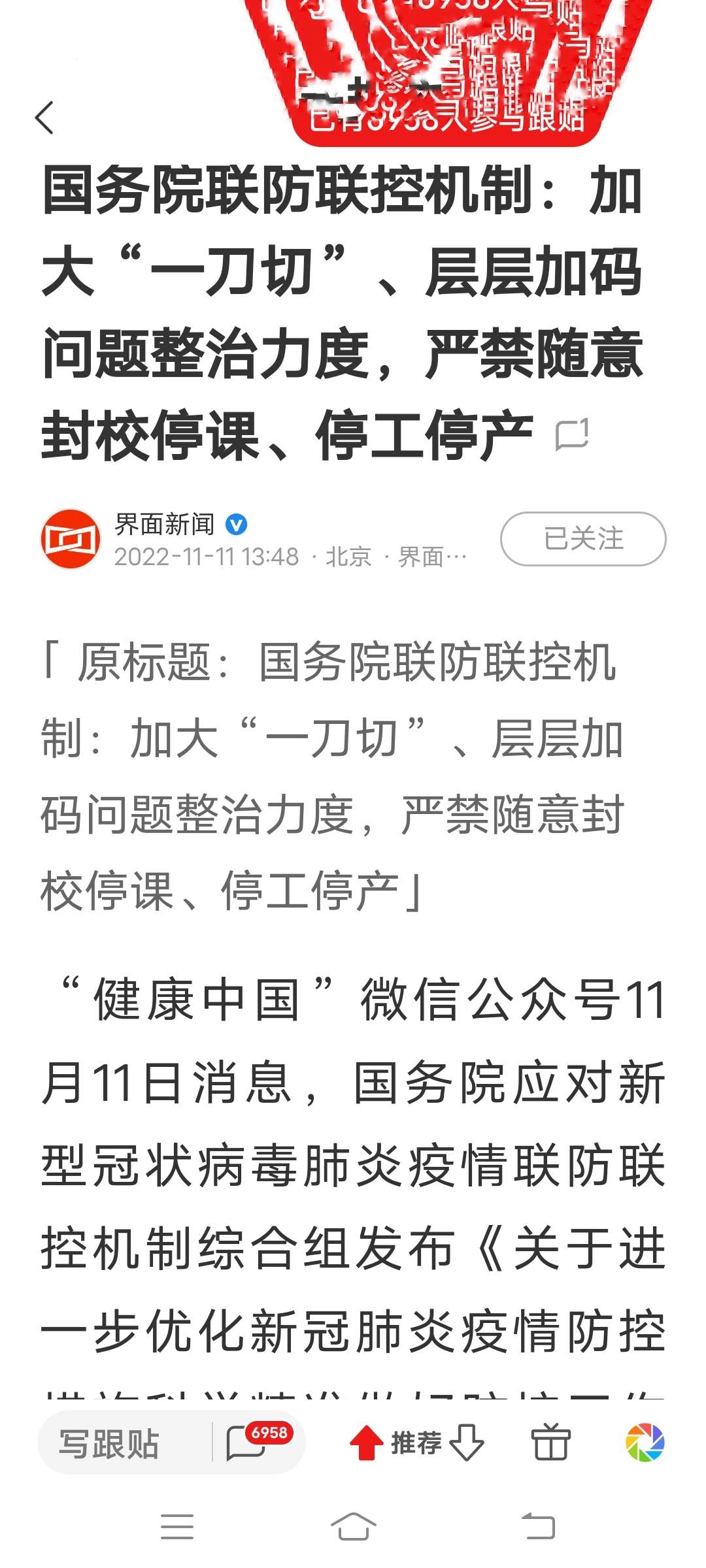
Task: Open the paragraph comment icon beside the headline
Action: [572, 434]
